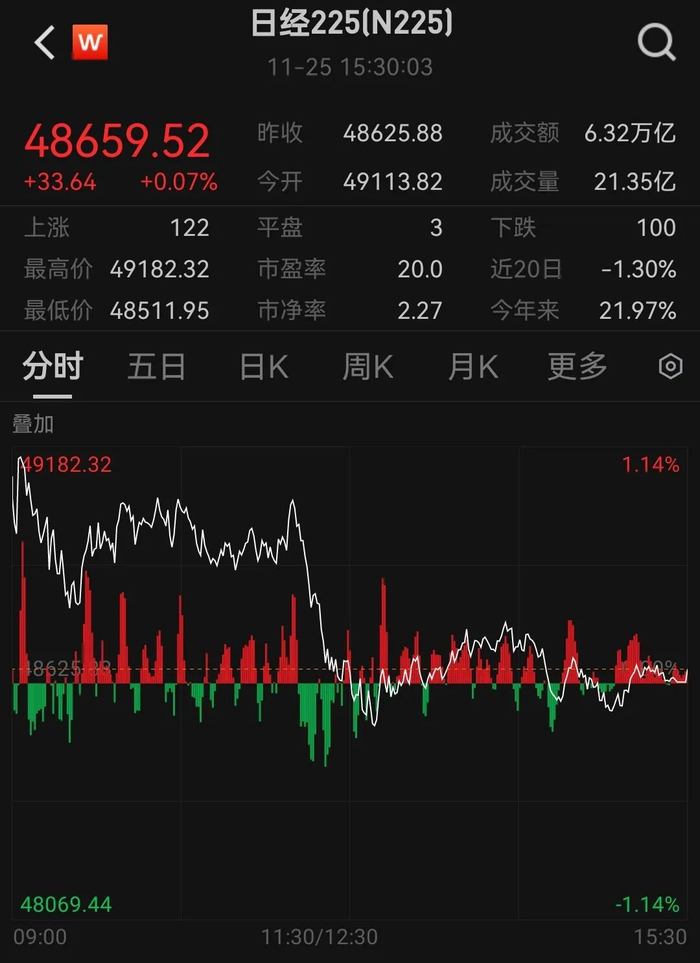Select the 周K chart tab

[368, 367]
